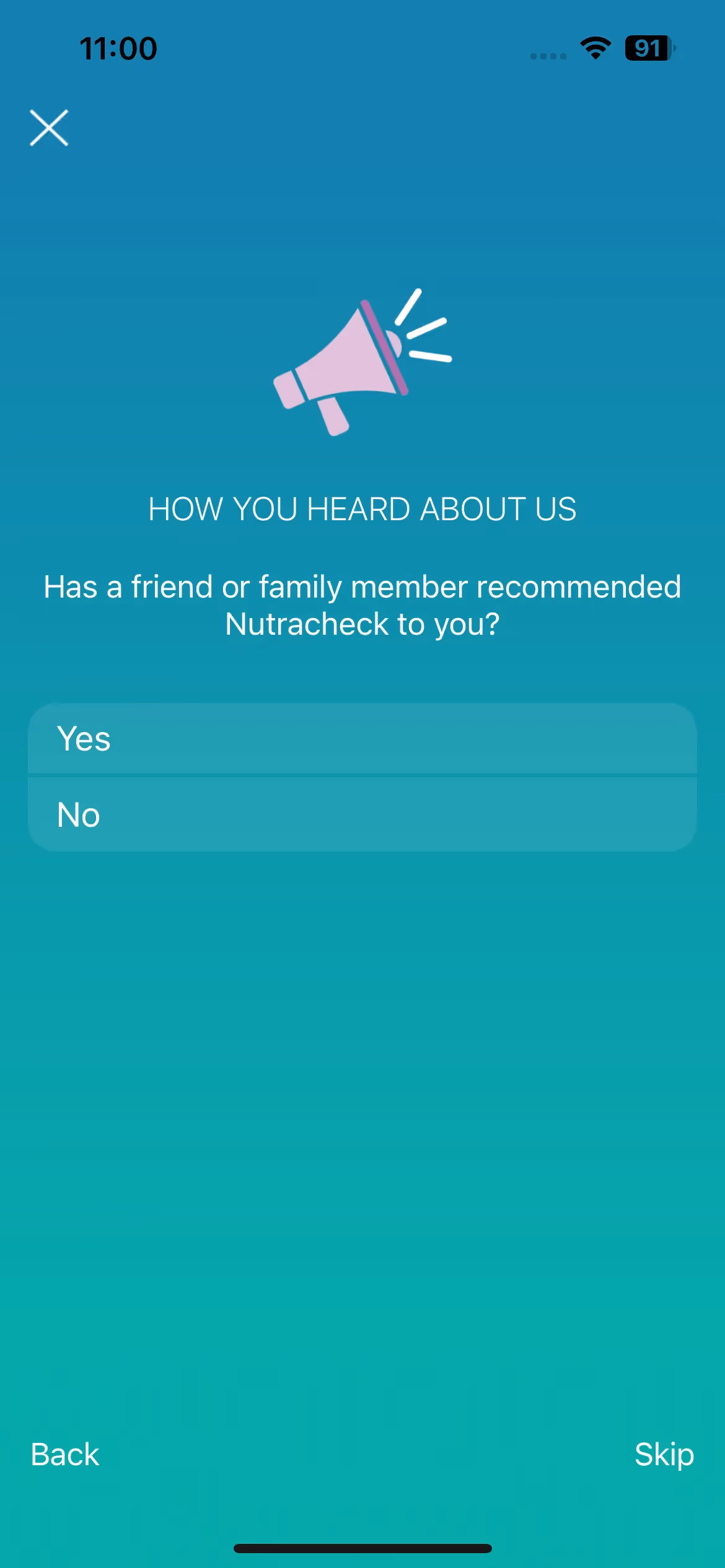The width and height of the screenshot is (725, 1568).
Task: Choose the No option
Action: point(362,814)
